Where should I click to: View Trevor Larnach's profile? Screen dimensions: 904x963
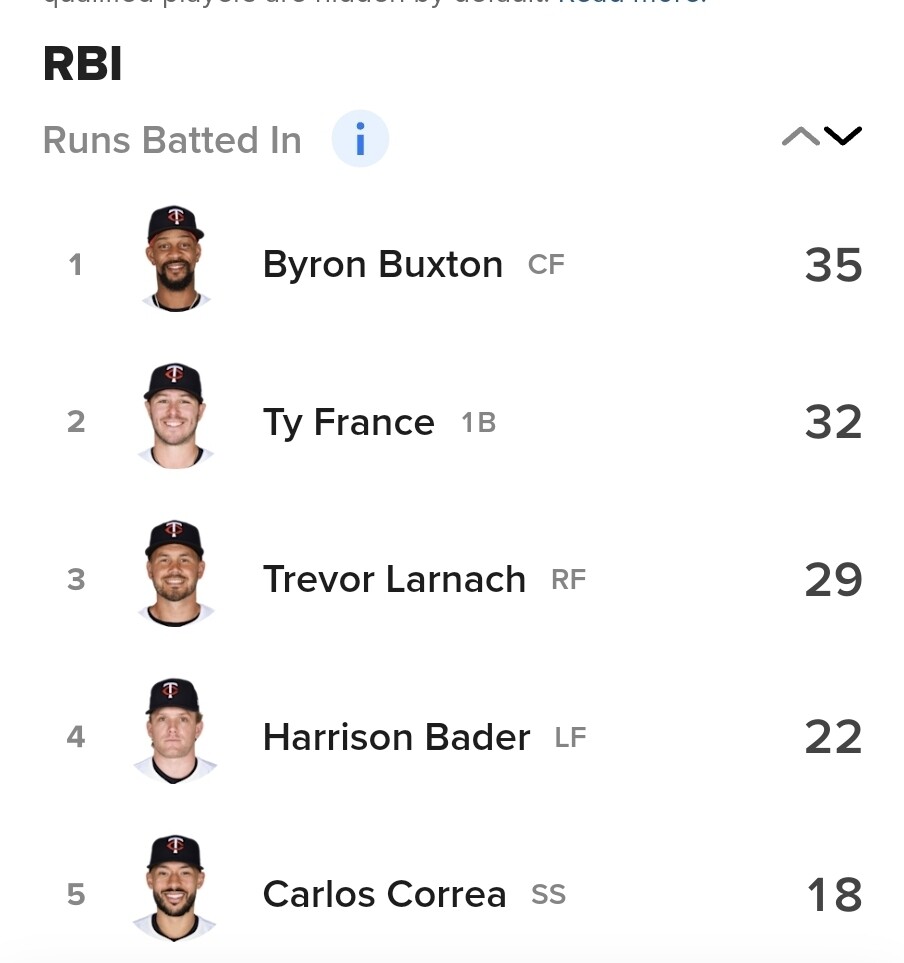[394, 579]
